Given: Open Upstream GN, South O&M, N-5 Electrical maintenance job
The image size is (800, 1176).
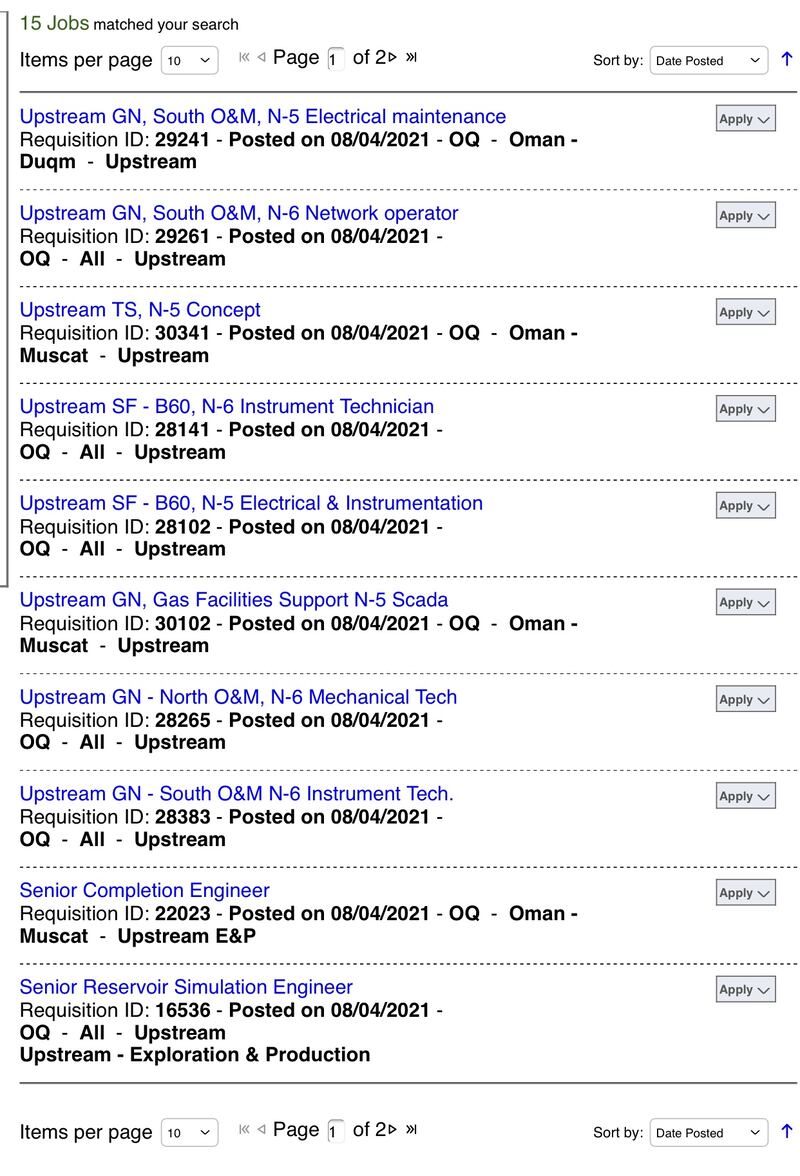Looking at the screenshot, I should [x=262, y=117].
